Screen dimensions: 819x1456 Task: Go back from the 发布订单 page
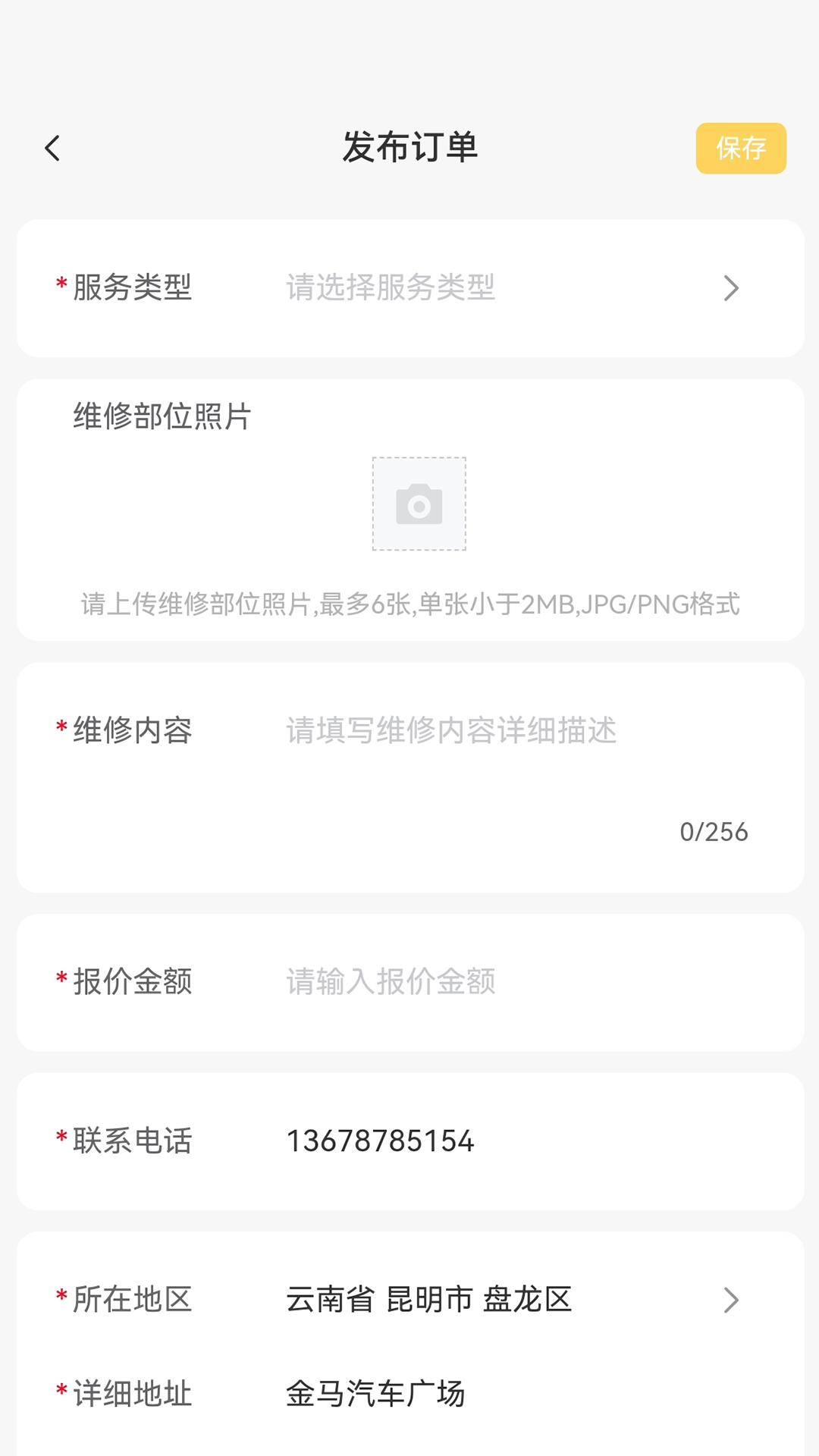[x=52, y=149]
